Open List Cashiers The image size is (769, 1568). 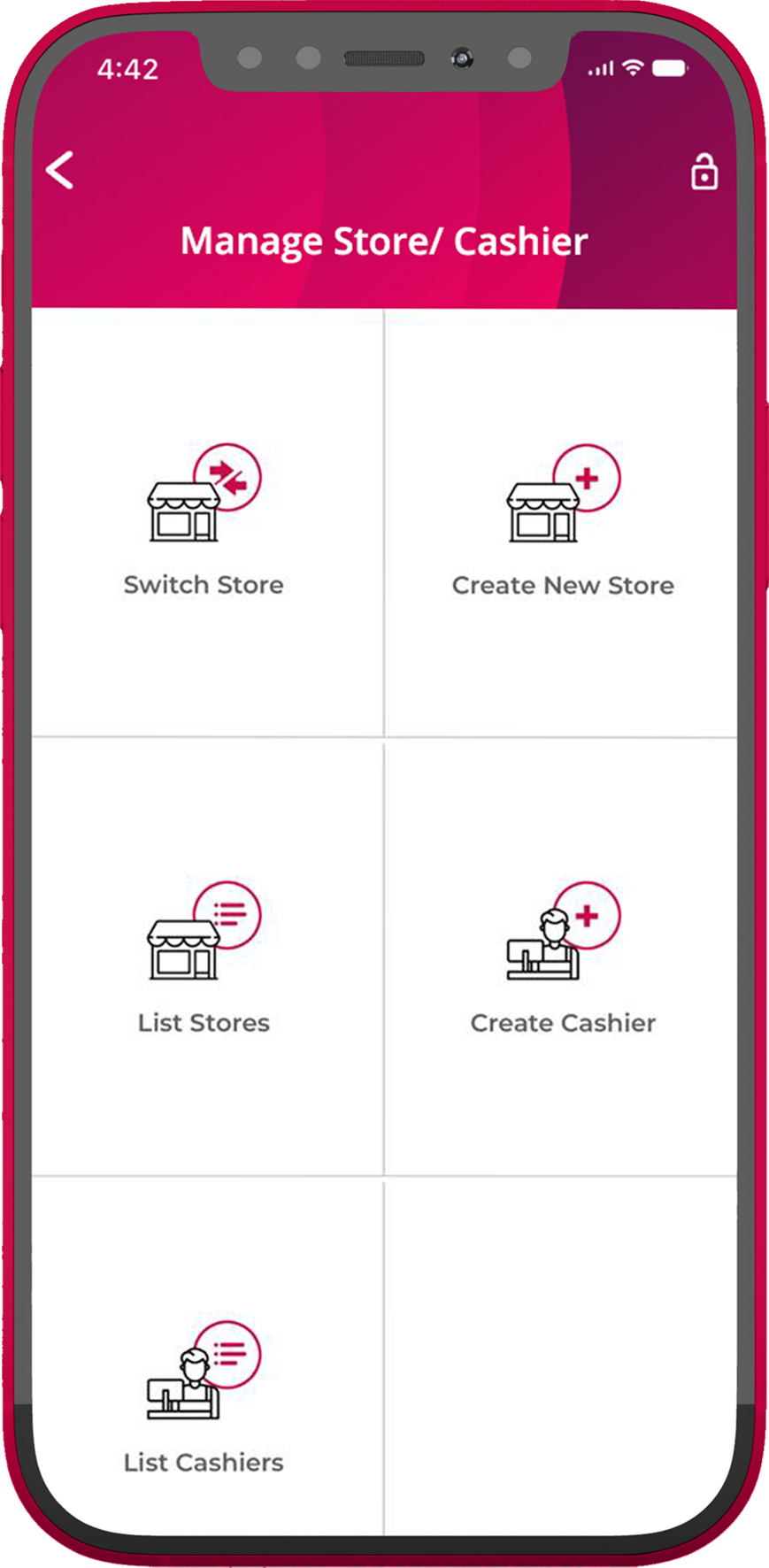pyautogui.click(x=204, y=1398)
